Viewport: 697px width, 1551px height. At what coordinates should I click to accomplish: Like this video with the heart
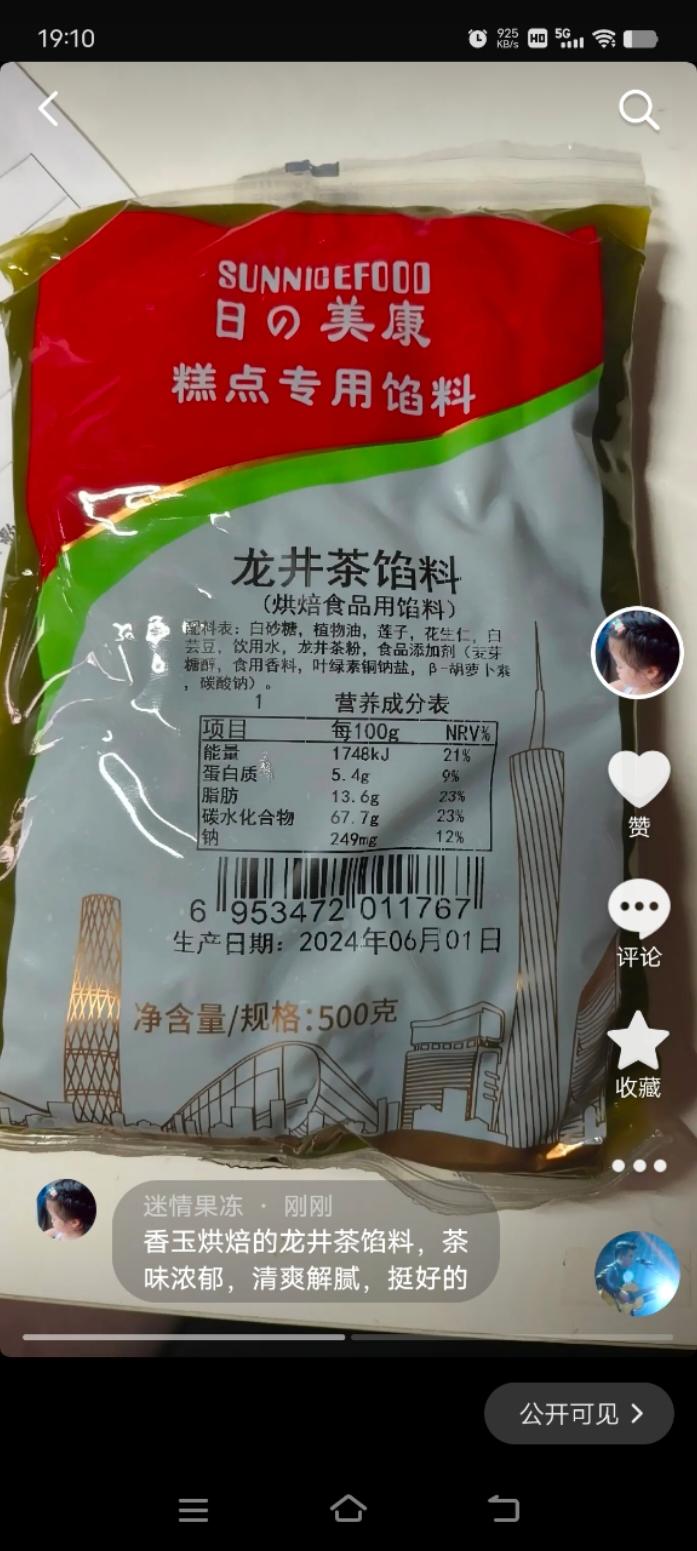pos(639,780)
